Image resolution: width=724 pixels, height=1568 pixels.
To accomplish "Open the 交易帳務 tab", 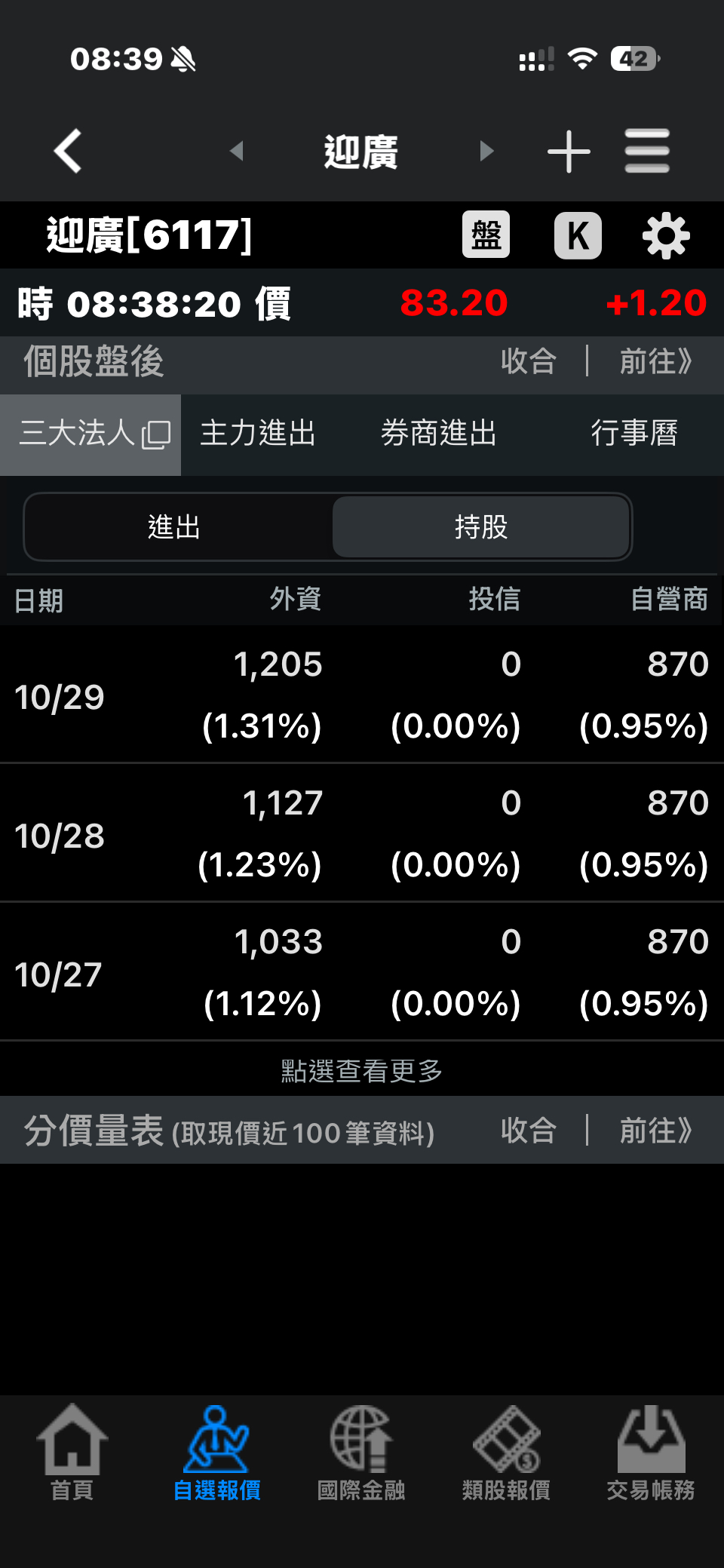I will point(650,1453).
